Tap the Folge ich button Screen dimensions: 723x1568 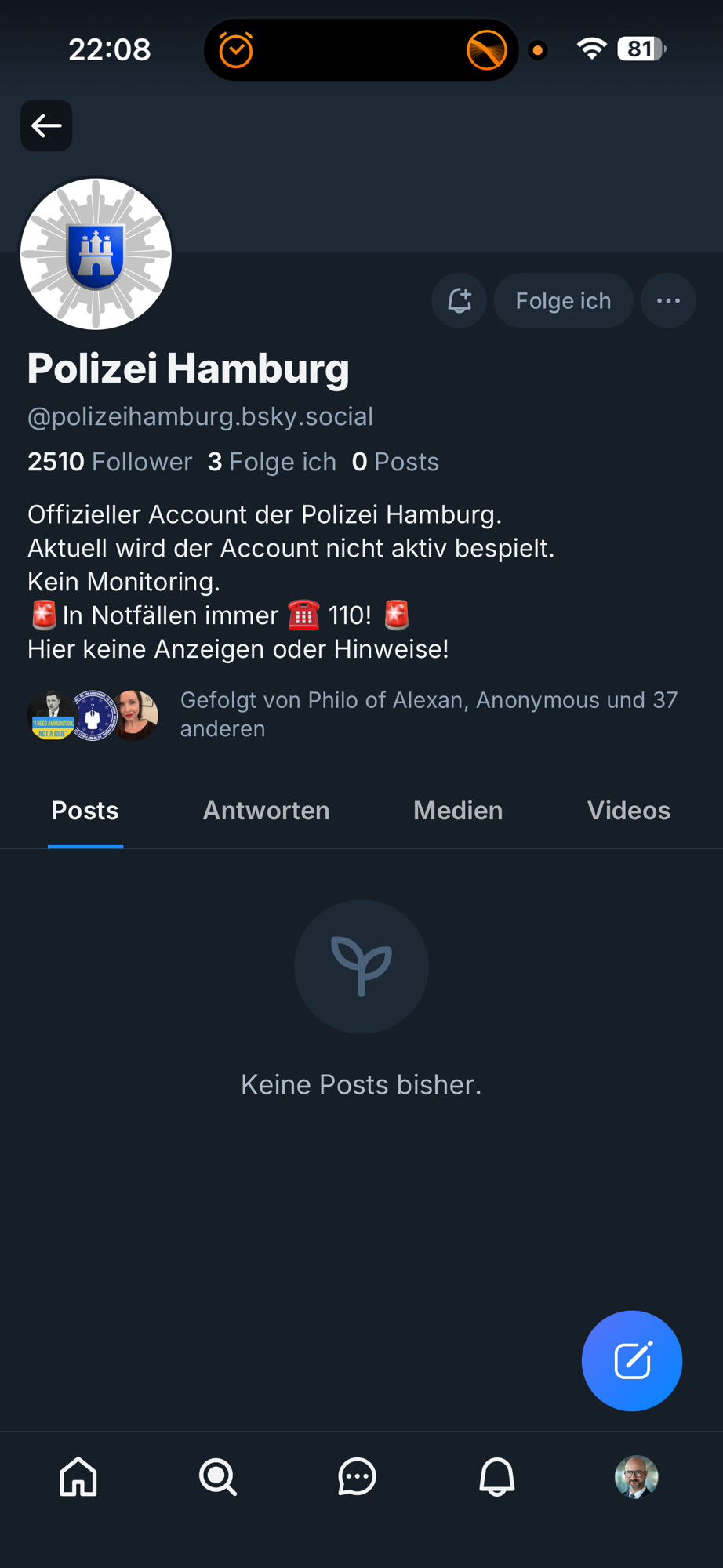click(x=563, y=300)
